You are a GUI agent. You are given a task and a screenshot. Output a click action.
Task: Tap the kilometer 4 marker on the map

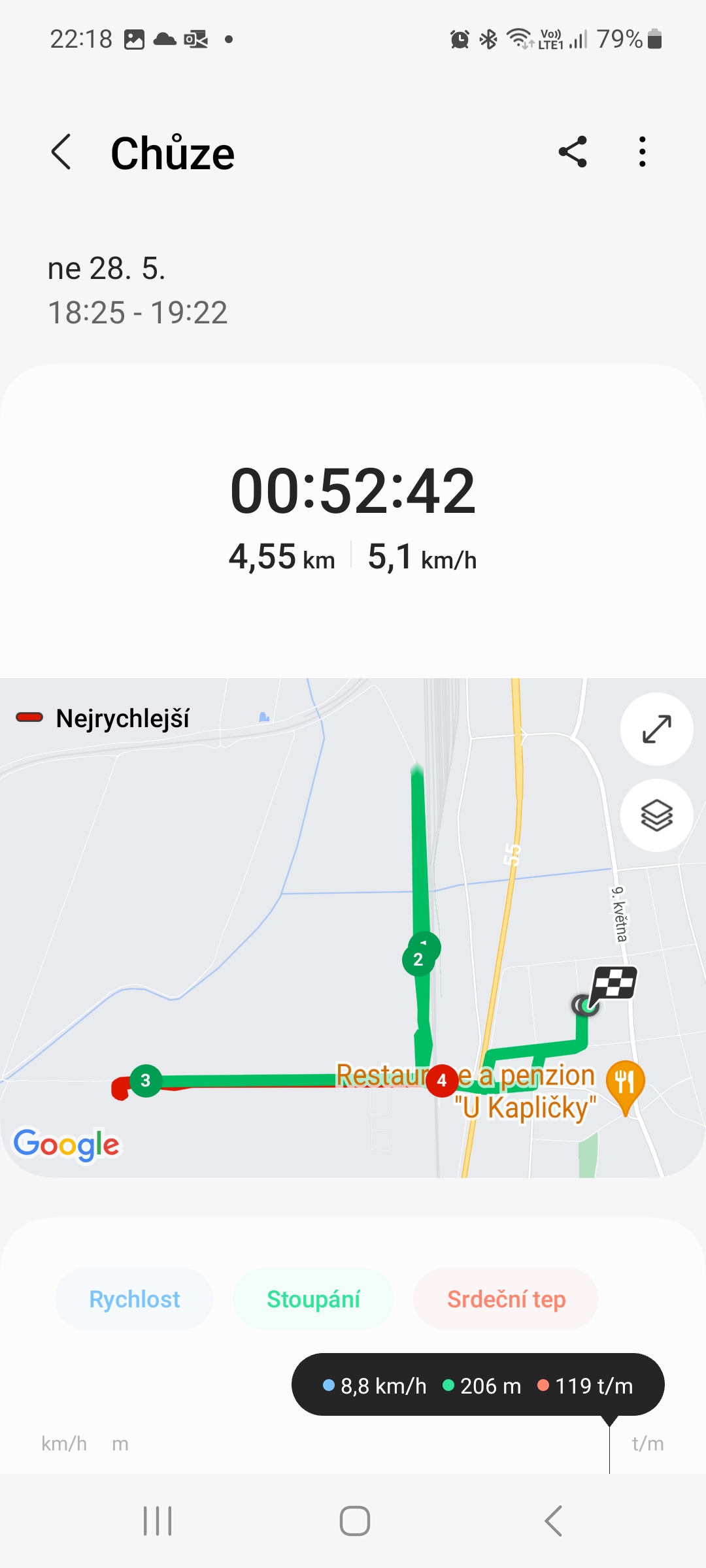click(x=442, y=1081)
